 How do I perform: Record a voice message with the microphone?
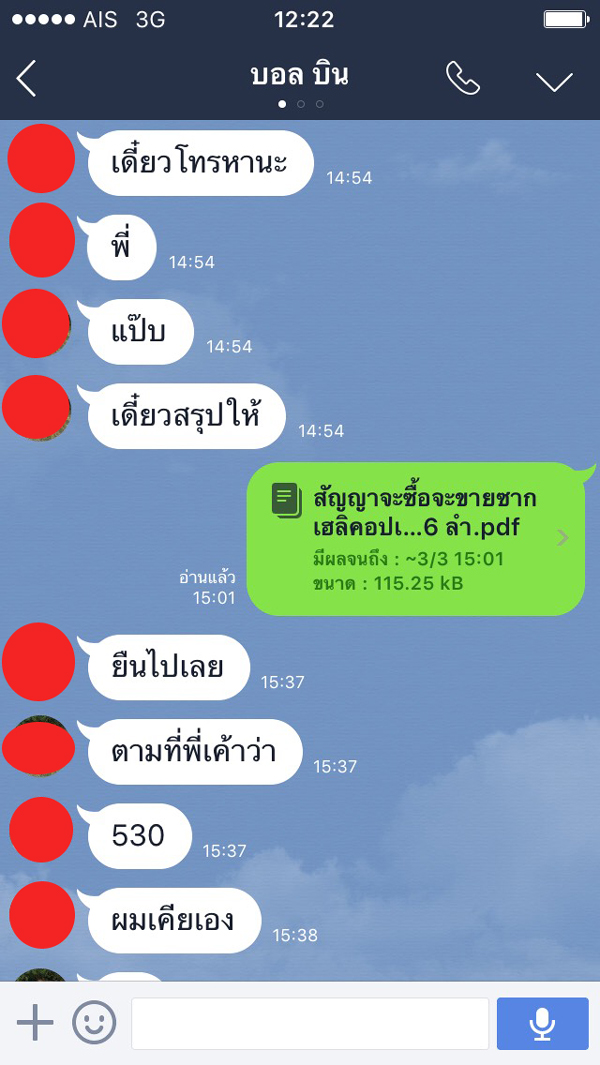[x=542, y=1023]
